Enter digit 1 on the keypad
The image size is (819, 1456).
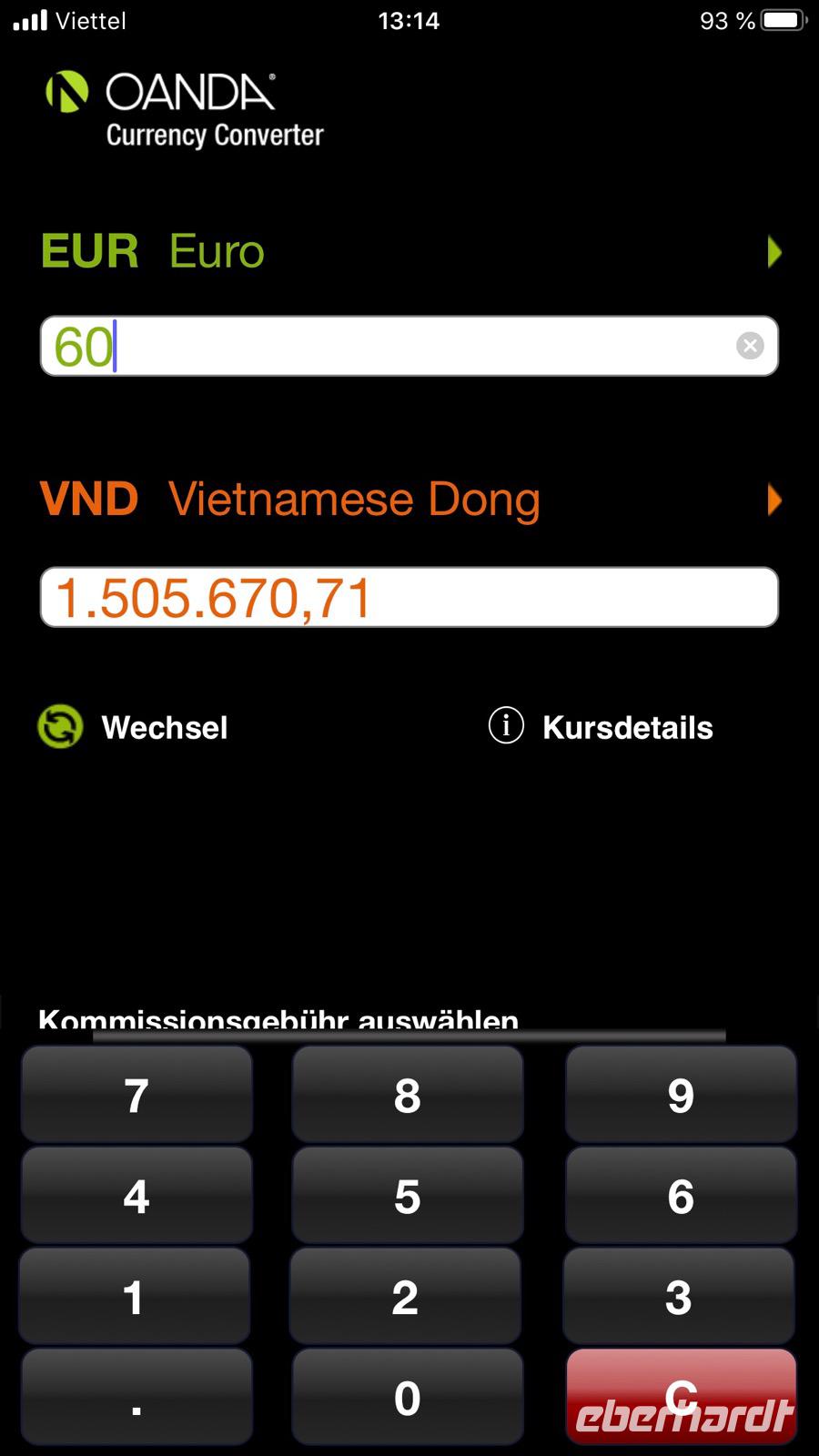[135, 1297]
